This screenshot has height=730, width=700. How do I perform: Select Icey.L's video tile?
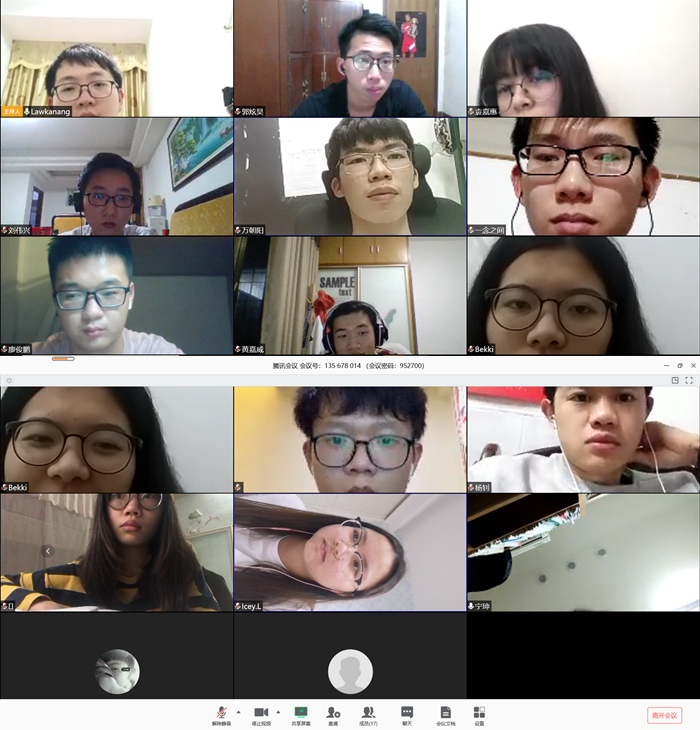350,552
